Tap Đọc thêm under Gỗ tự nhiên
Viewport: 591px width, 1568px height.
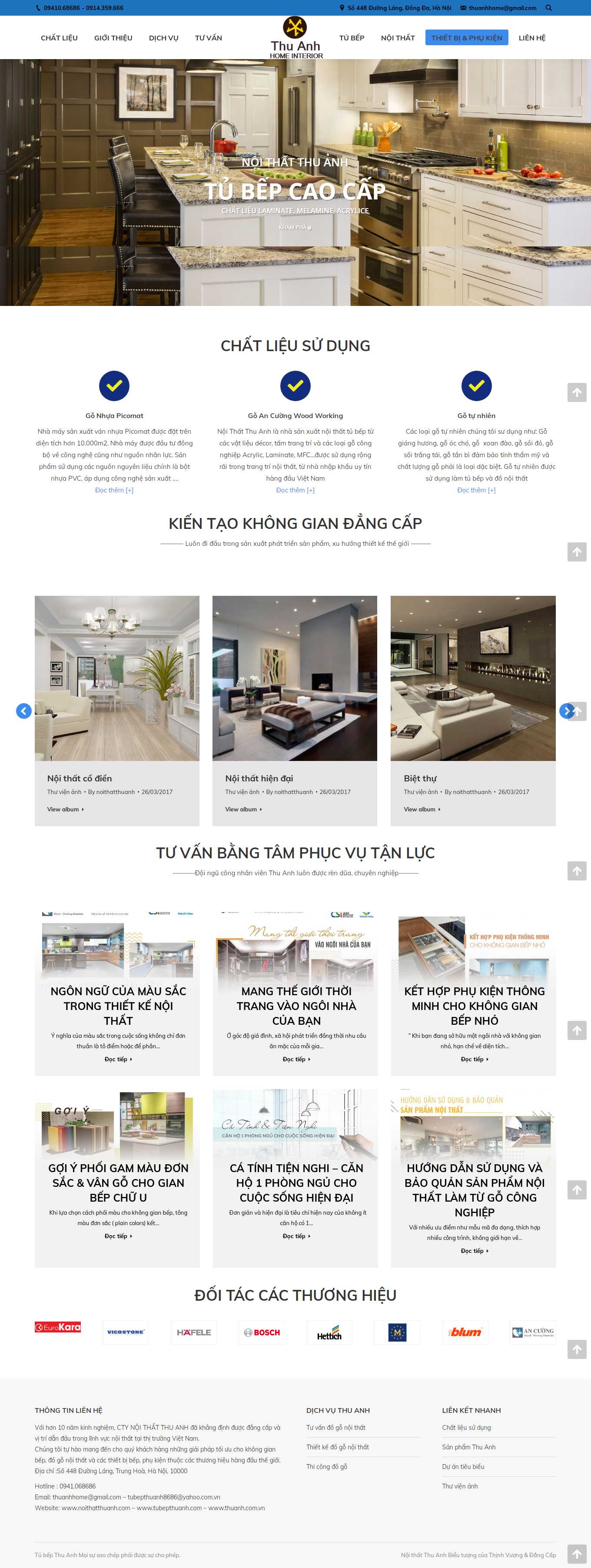(476, 490)
